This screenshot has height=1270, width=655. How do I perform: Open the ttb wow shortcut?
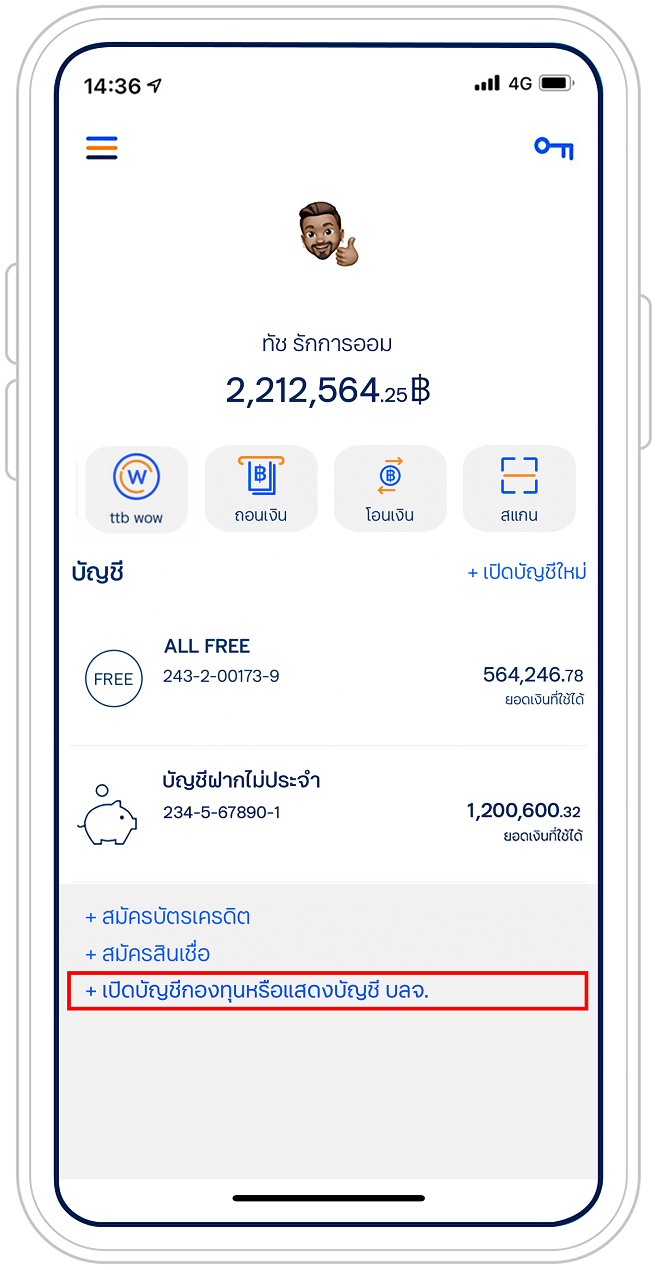coord(136,488)
